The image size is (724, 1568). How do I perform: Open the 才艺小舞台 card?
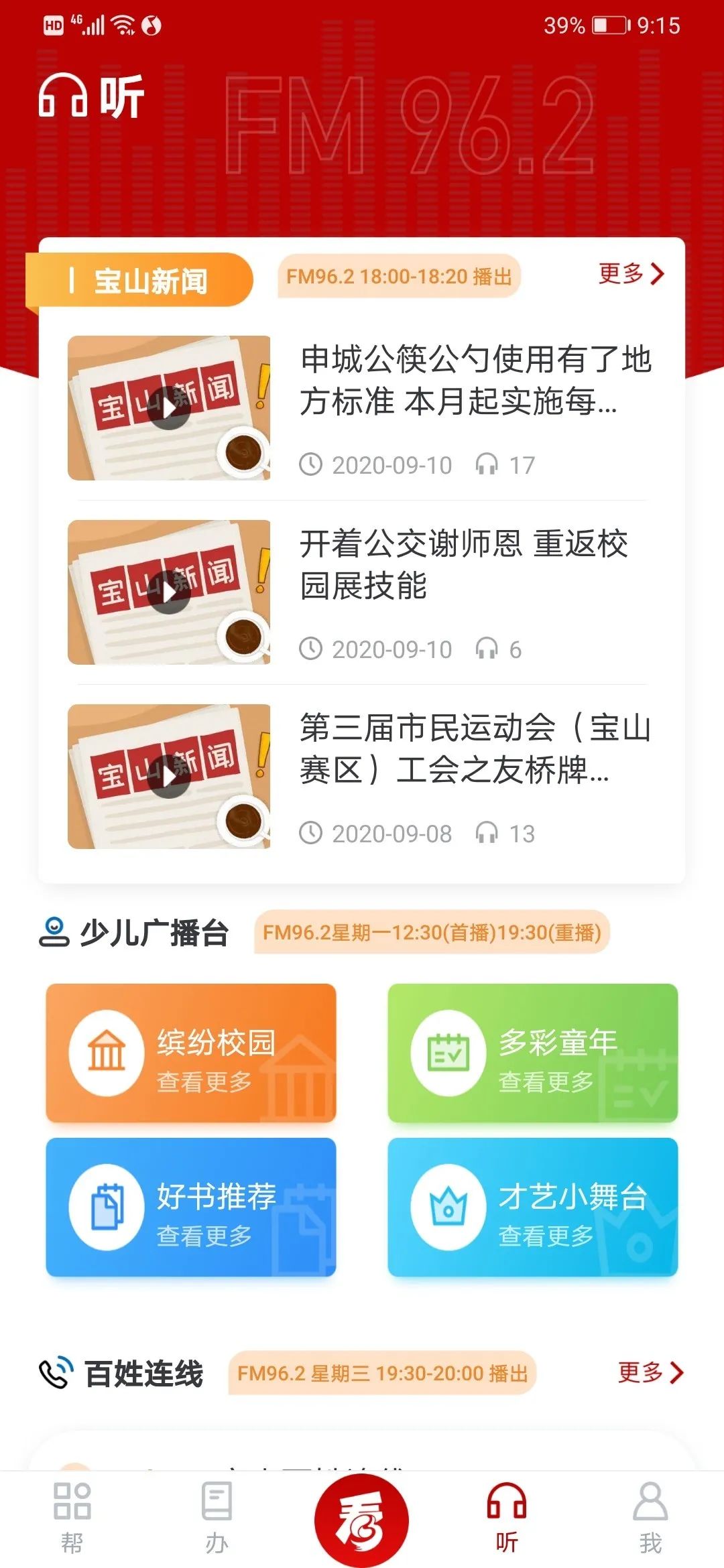[x=533, y=1207]
